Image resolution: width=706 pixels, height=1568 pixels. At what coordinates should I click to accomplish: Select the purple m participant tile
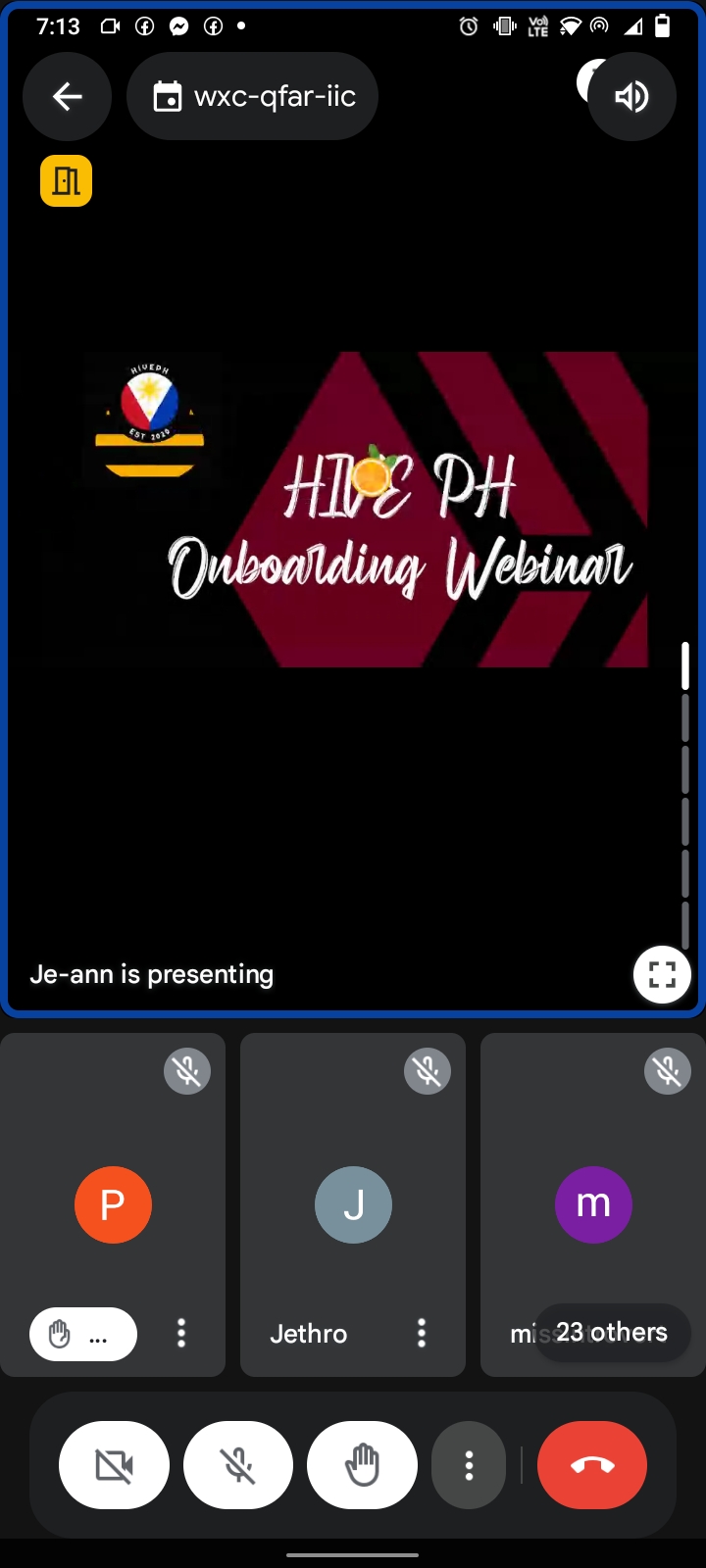click(593, 1203)
